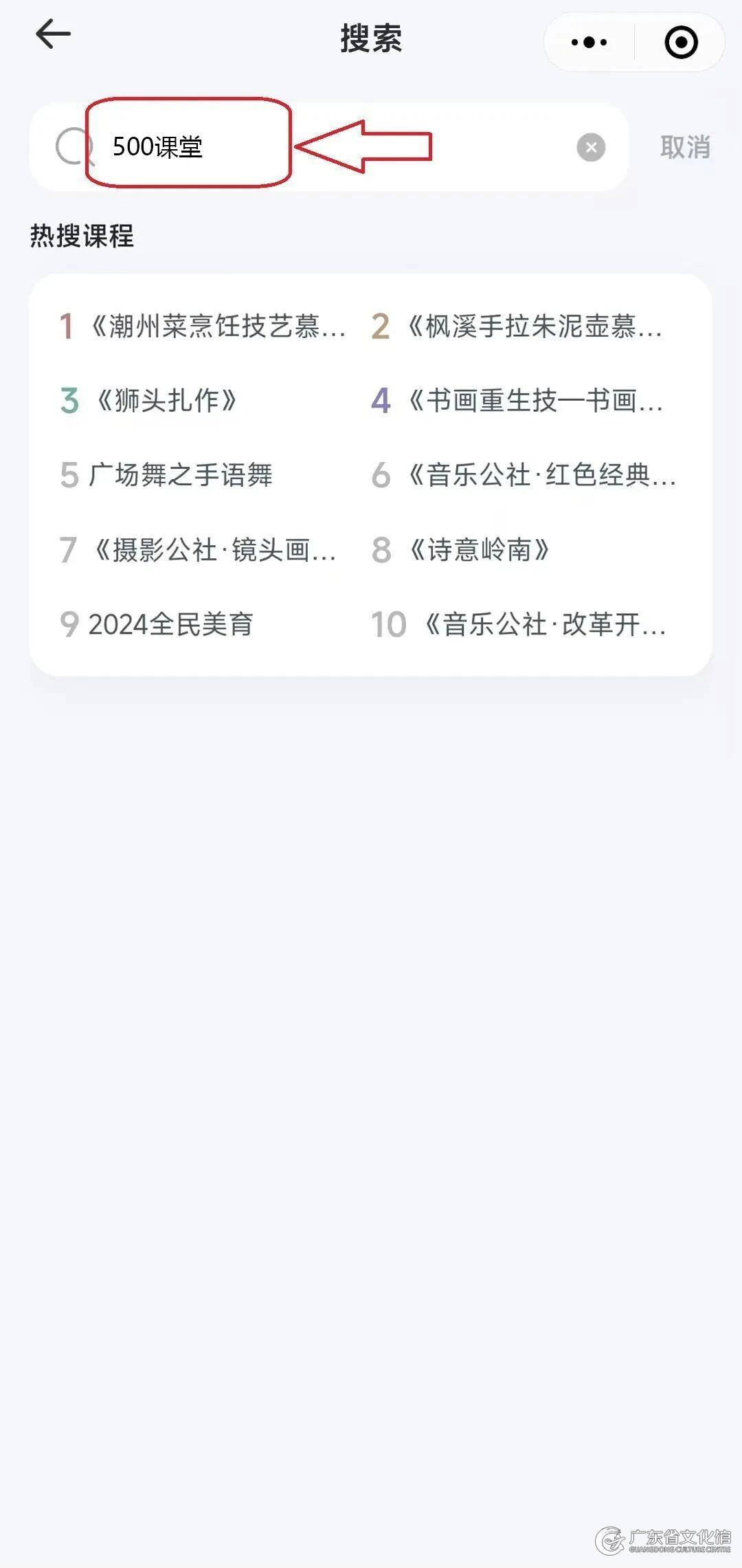
Task: Clear the search text with the X
Action: pyautogui.click(x=591, y=147)
